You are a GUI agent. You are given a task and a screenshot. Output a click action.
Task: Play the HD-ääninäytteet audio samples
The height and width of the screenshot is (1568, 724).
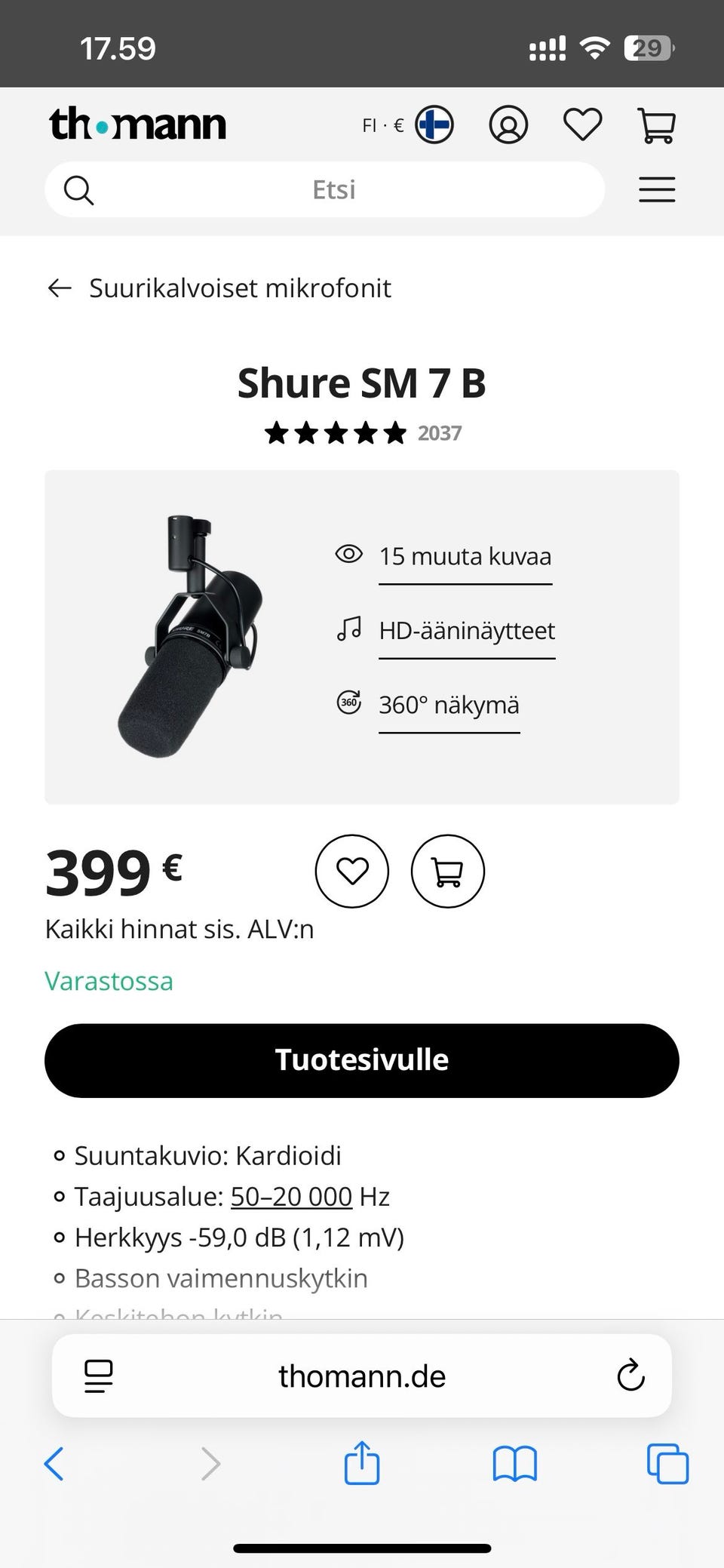467,630
